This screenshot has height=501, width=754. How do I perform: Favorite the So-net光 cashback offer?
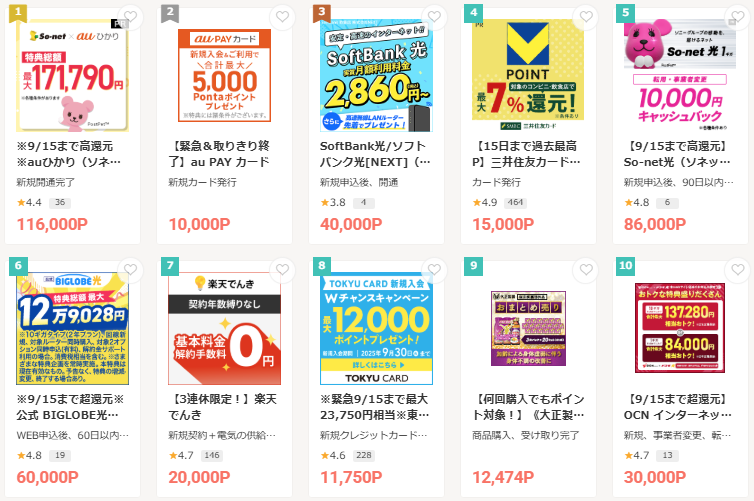(736, 17)
